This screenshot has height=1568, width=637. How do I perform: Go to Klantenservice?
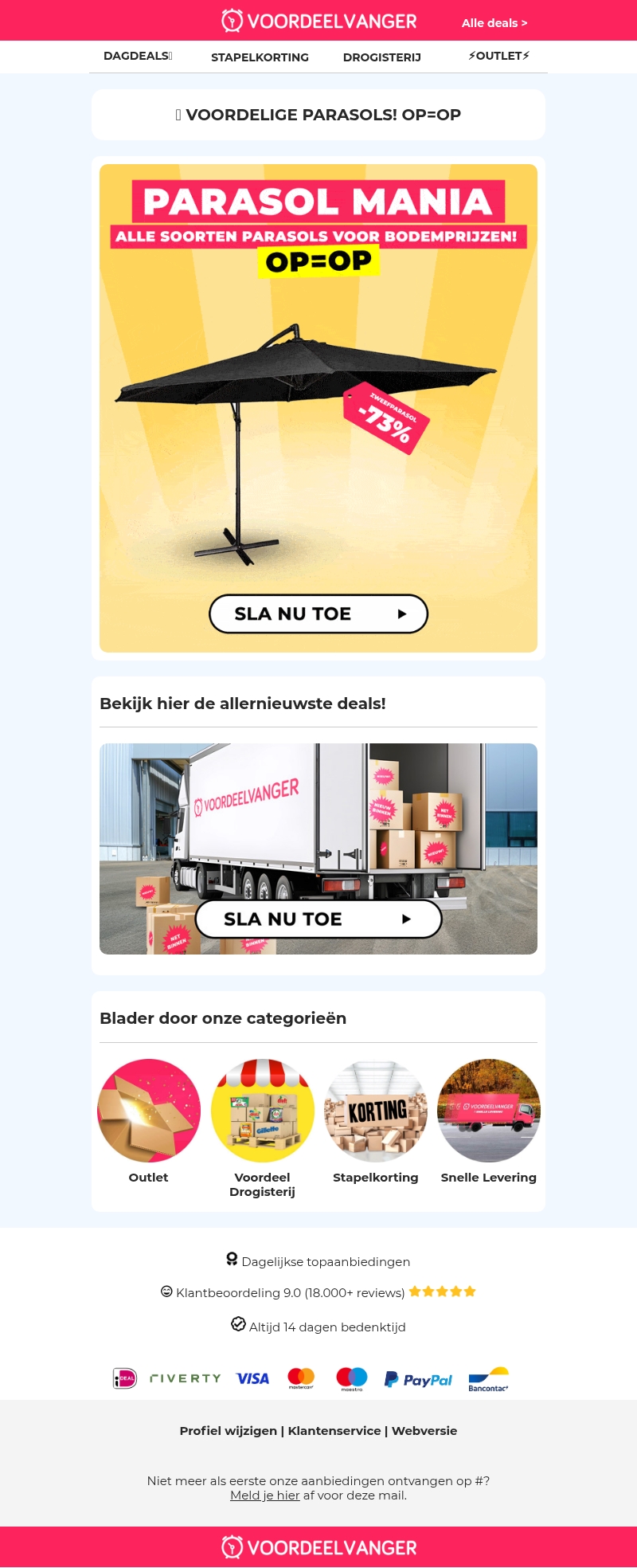click(334, 1430)
